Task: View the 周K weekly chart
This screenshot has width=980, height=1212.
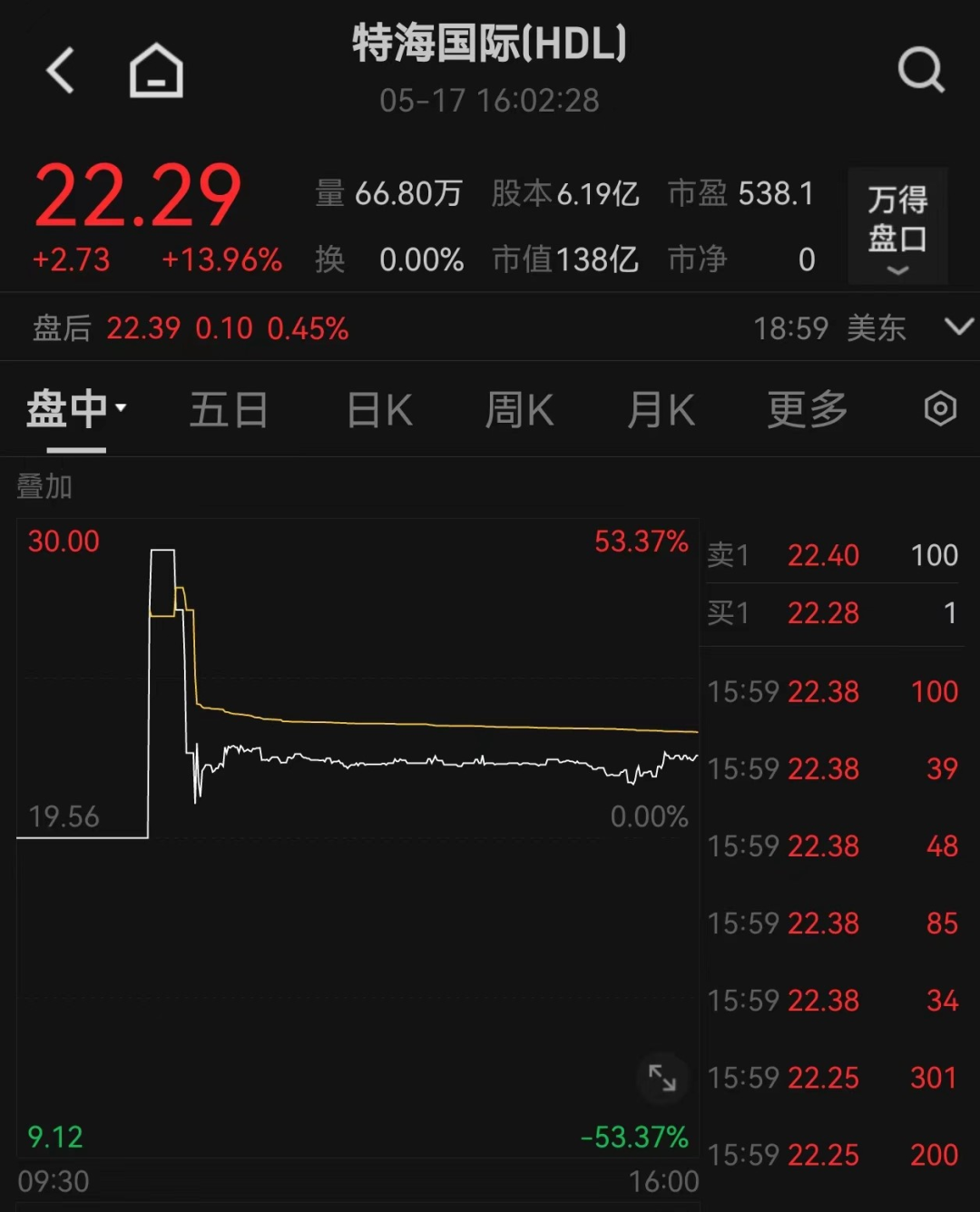Action: click(x=519, y=410)
